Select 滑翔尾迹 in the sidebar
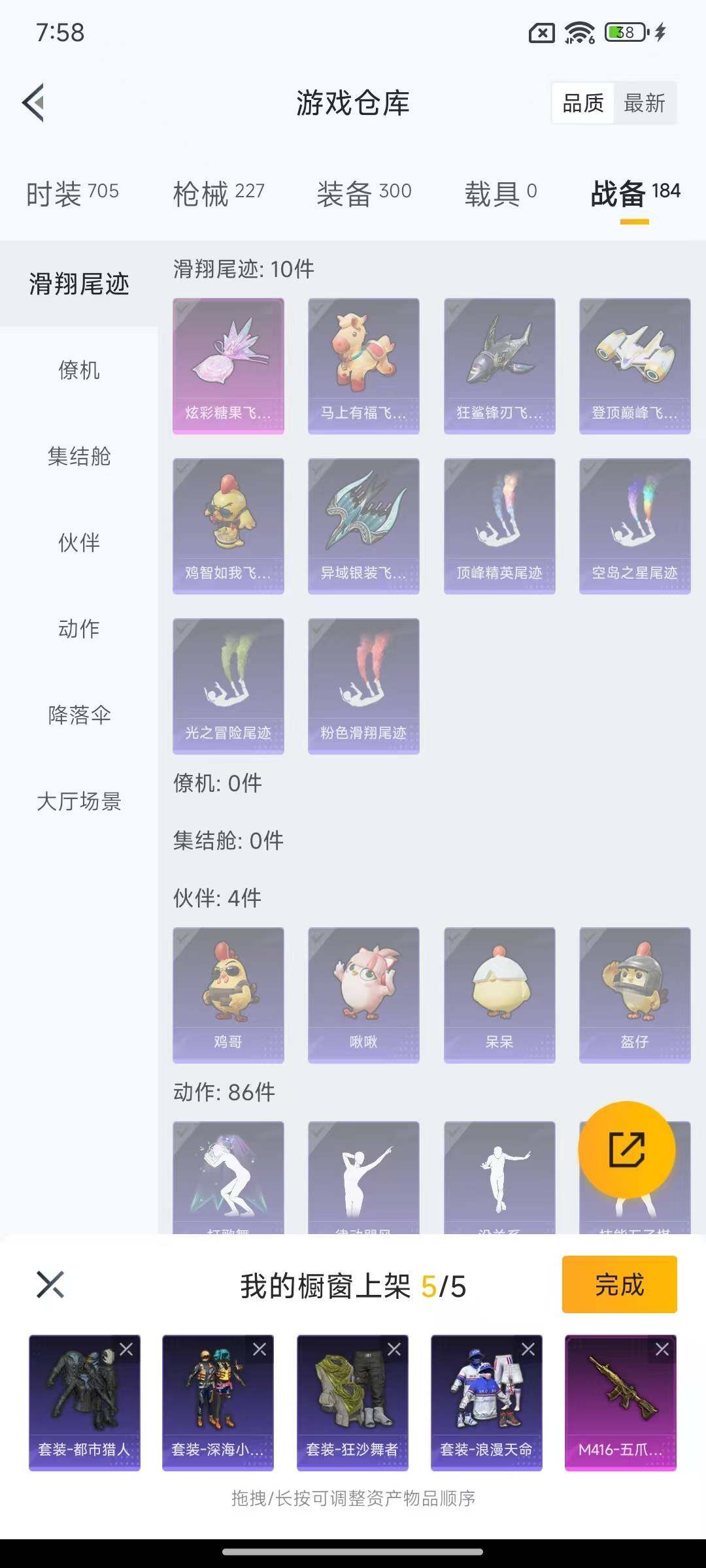 80,284
